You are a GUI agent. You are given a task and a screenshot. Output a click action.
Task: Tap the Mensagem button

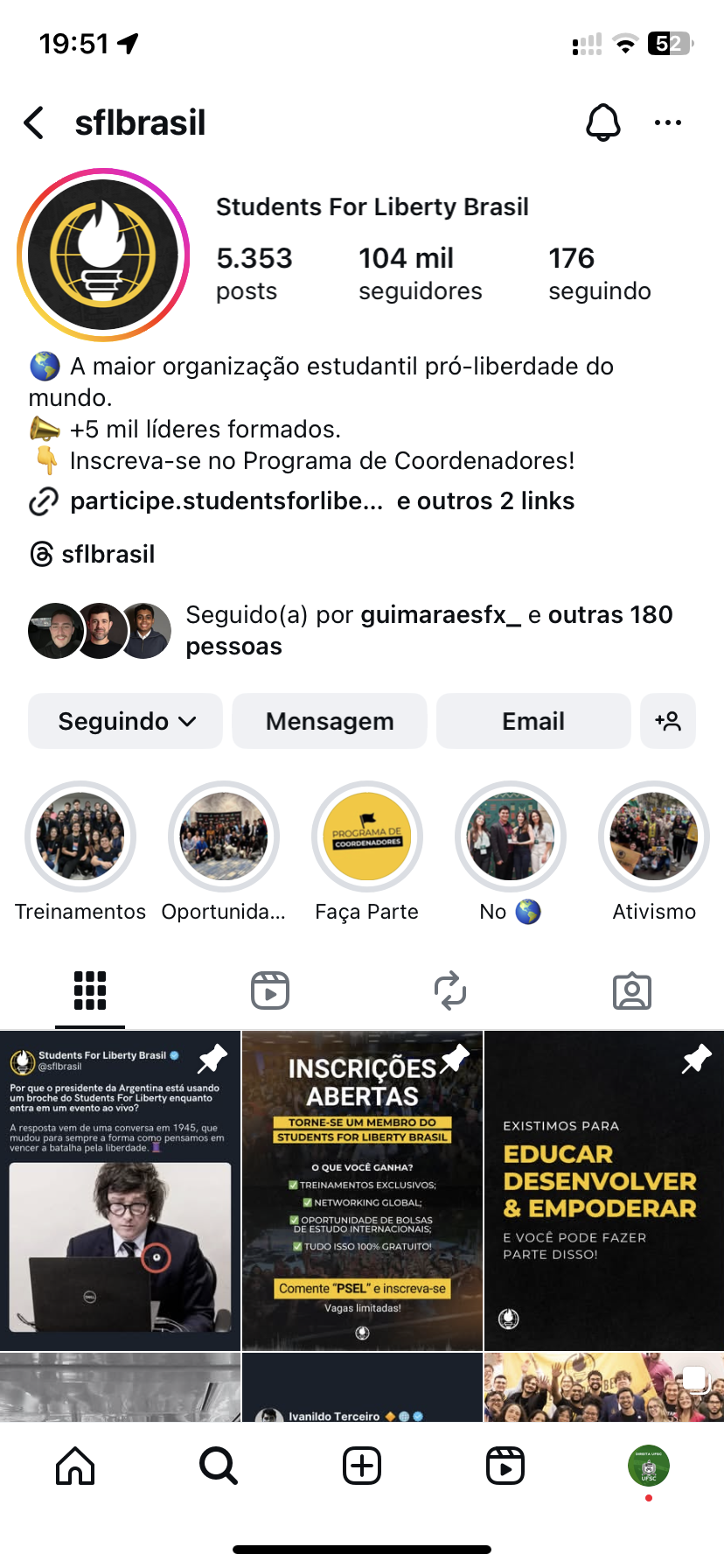(x=330, y=721)
